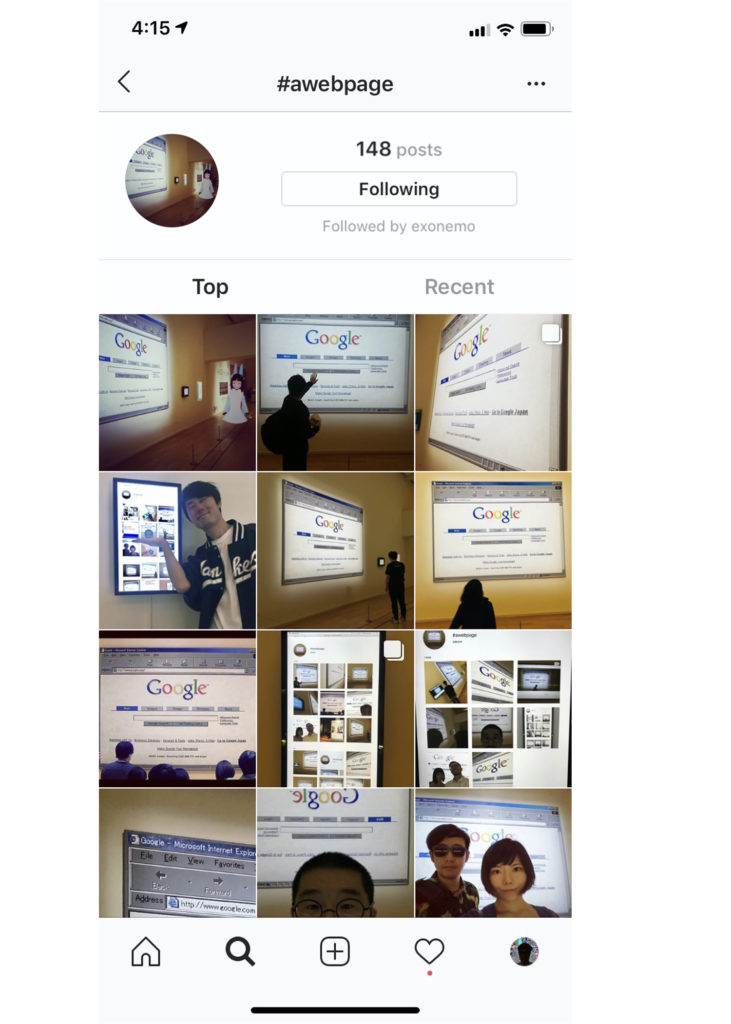Open the three-dot options menu

point(536,84)
